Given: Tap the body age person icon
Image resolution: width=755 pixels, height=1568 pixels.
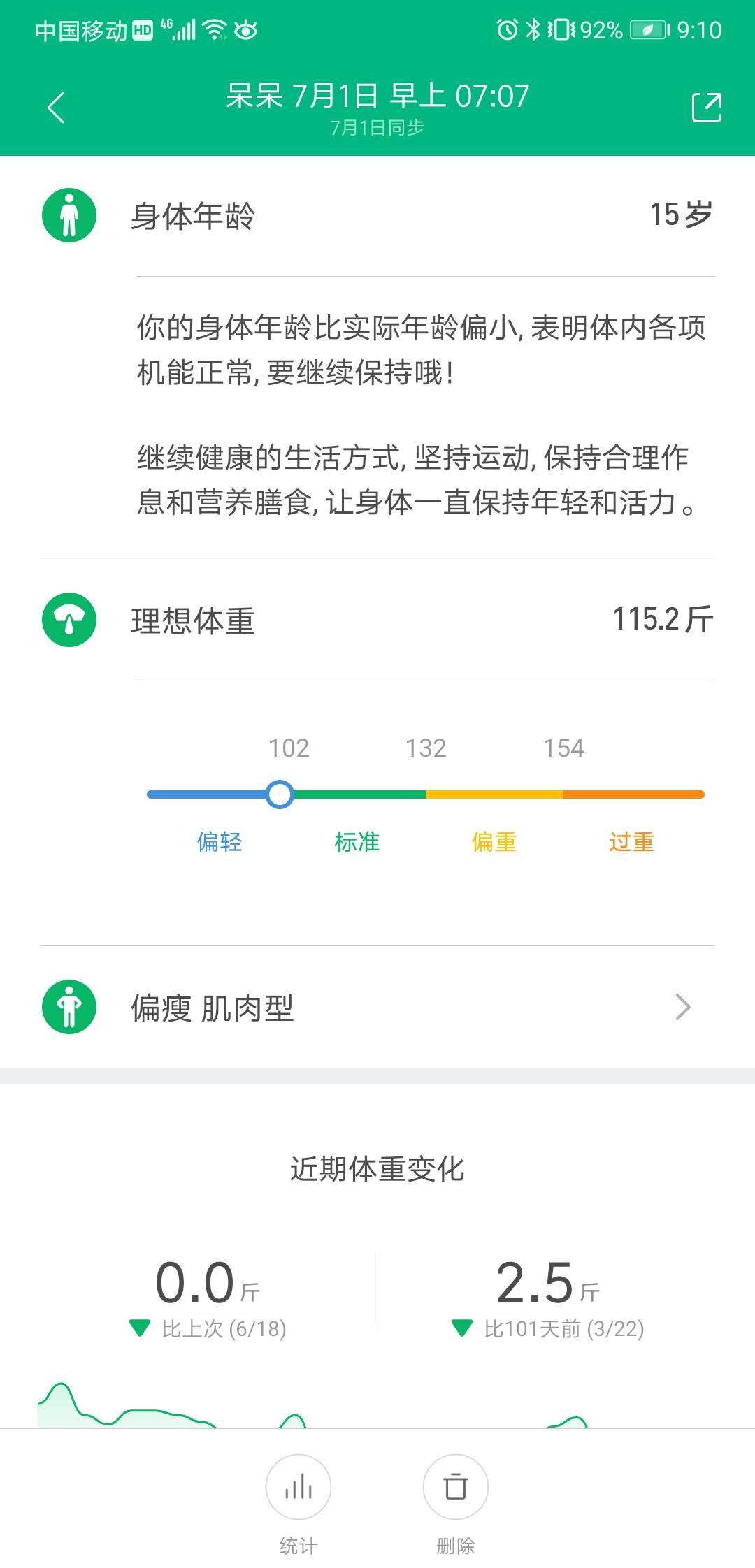Looking at the screenshot, I should [x=68, y=215].
